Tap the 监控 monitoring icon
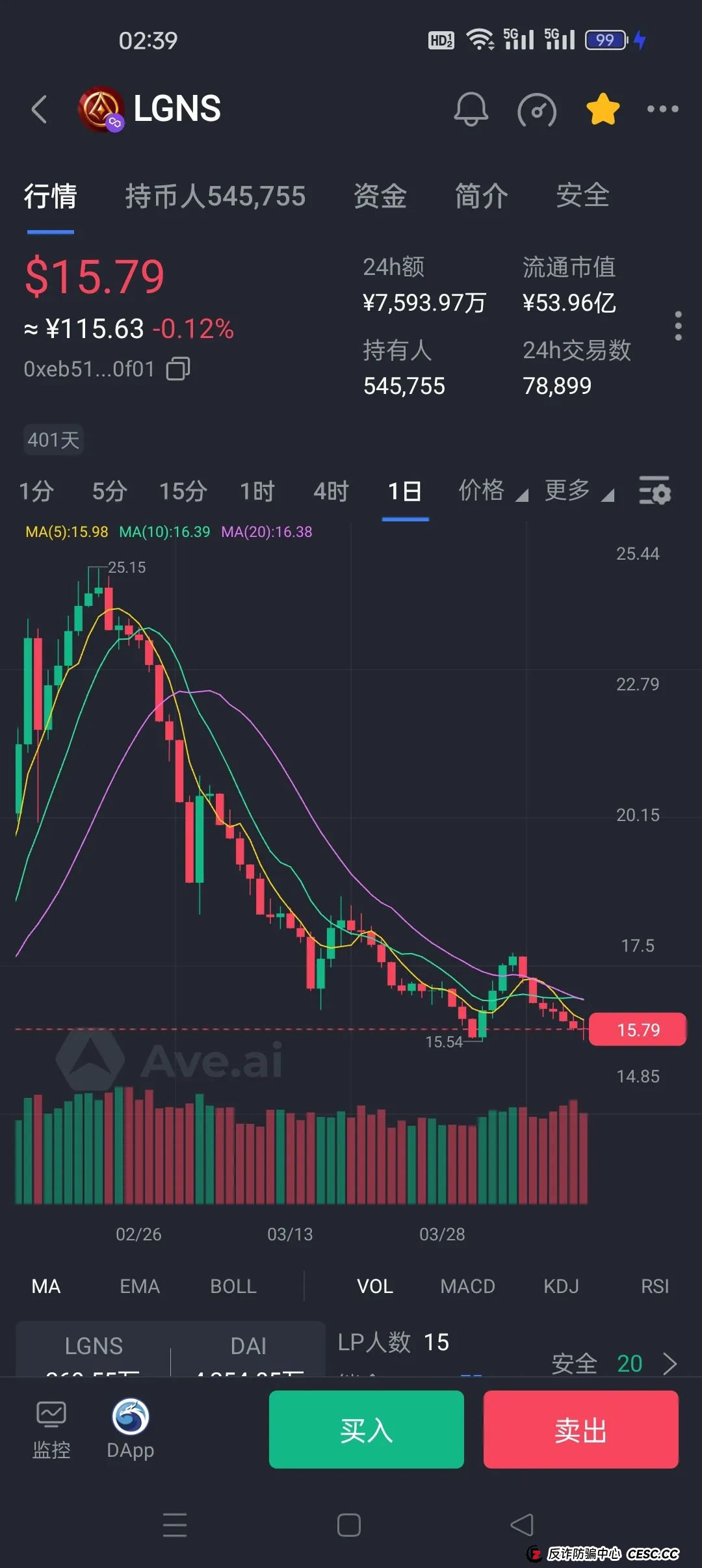The width and height of the screenshot is (702, 1568). click(52, 1424)
